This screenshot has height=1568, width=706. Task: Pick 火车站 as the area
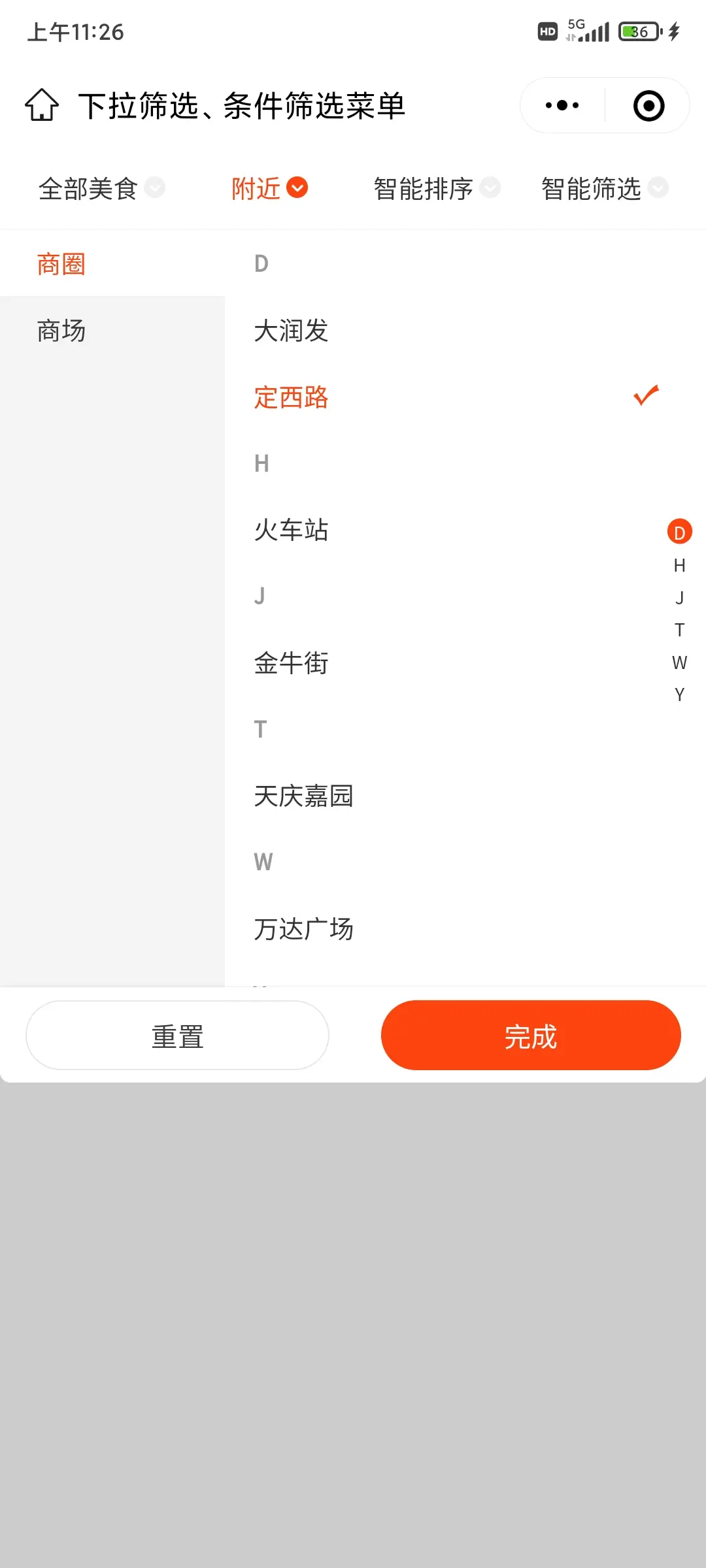pyautogui.click(x=292, y=530)
